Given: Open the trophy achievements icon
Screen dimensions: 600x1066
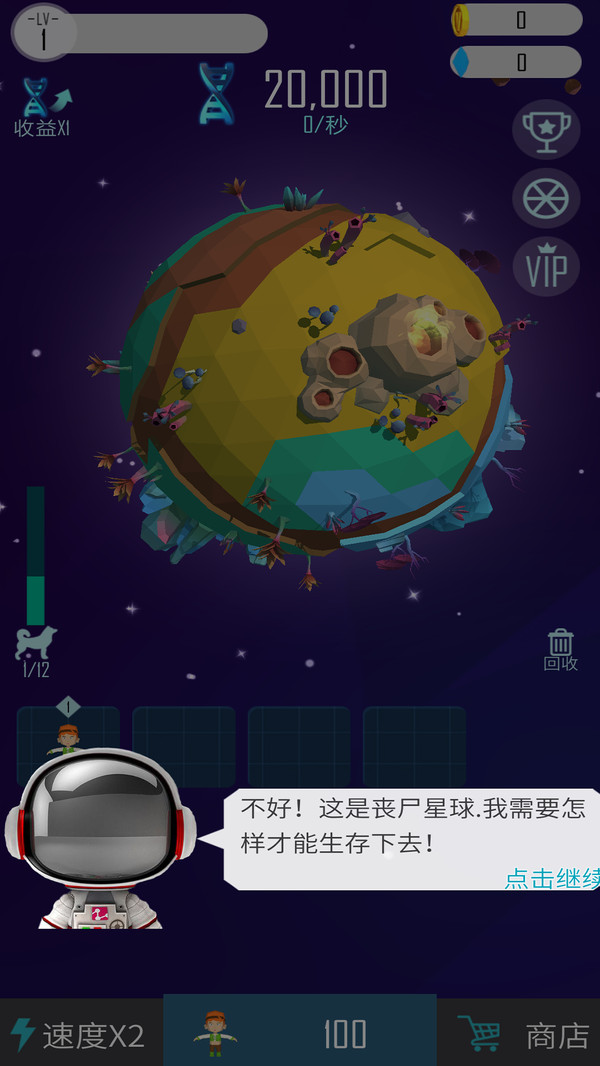Looking at the screenshot, I should click(x=546, y=129).
